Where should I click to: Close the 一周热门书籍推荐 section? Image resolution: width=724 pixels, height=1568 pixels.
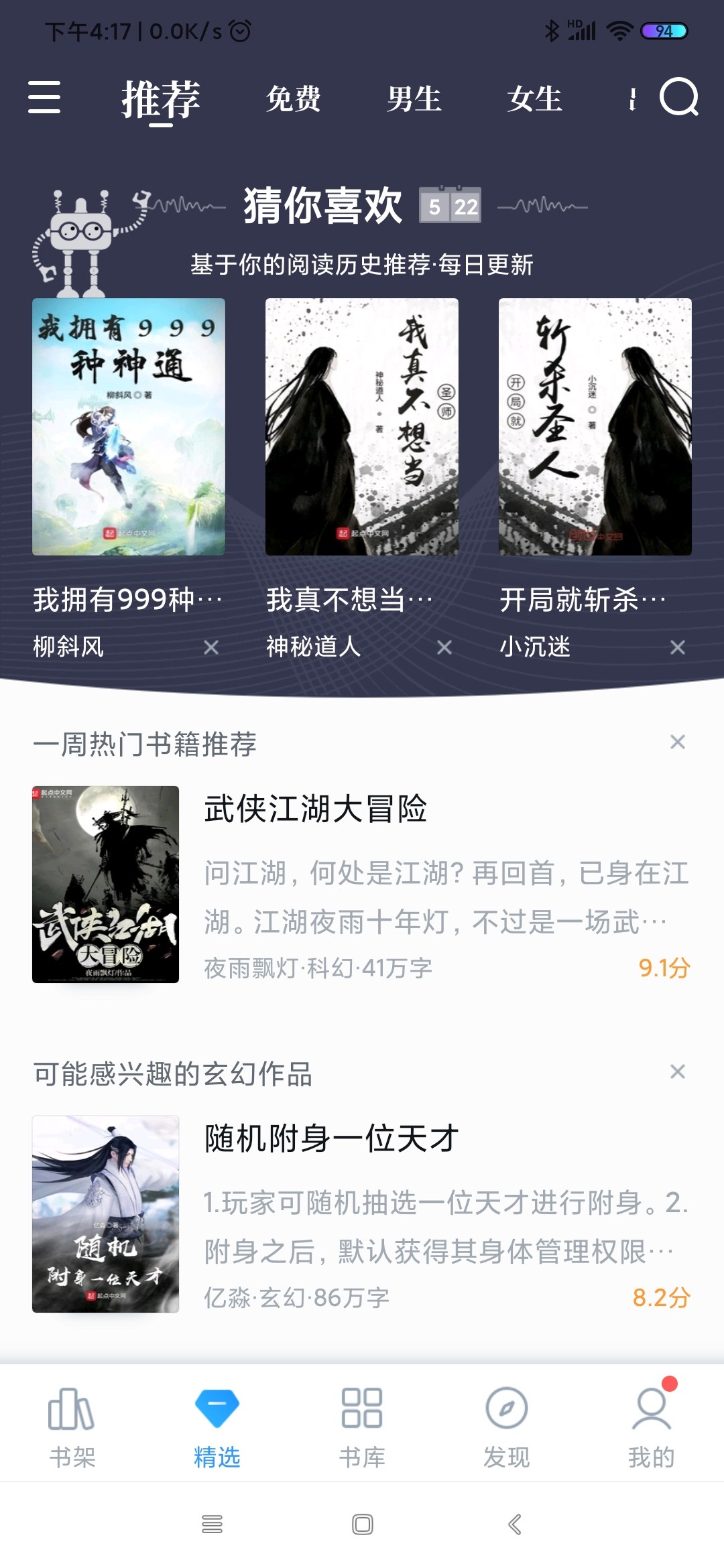pos(678,742)
